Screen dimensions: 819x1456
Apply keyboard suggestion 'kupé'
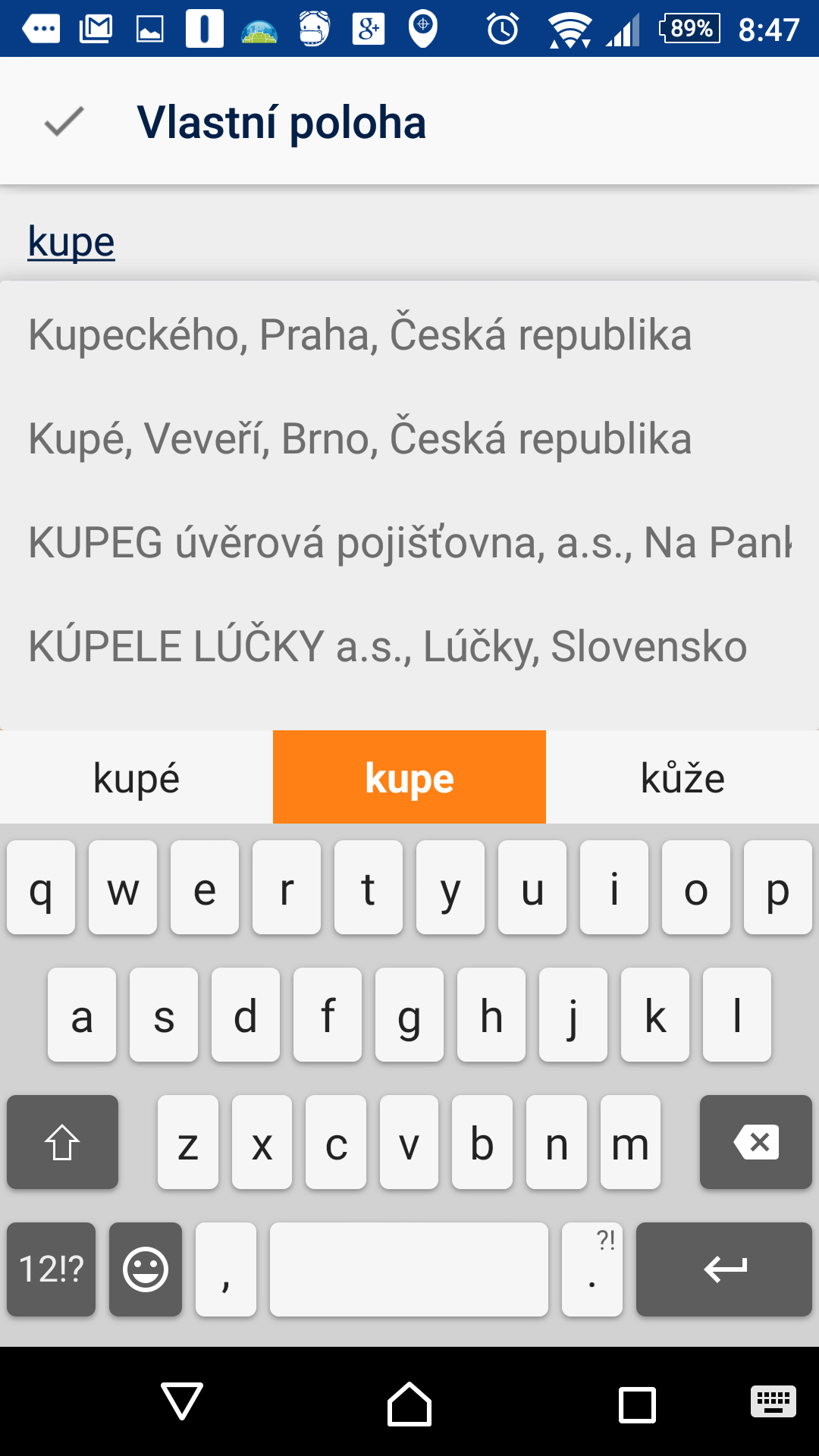136,778
